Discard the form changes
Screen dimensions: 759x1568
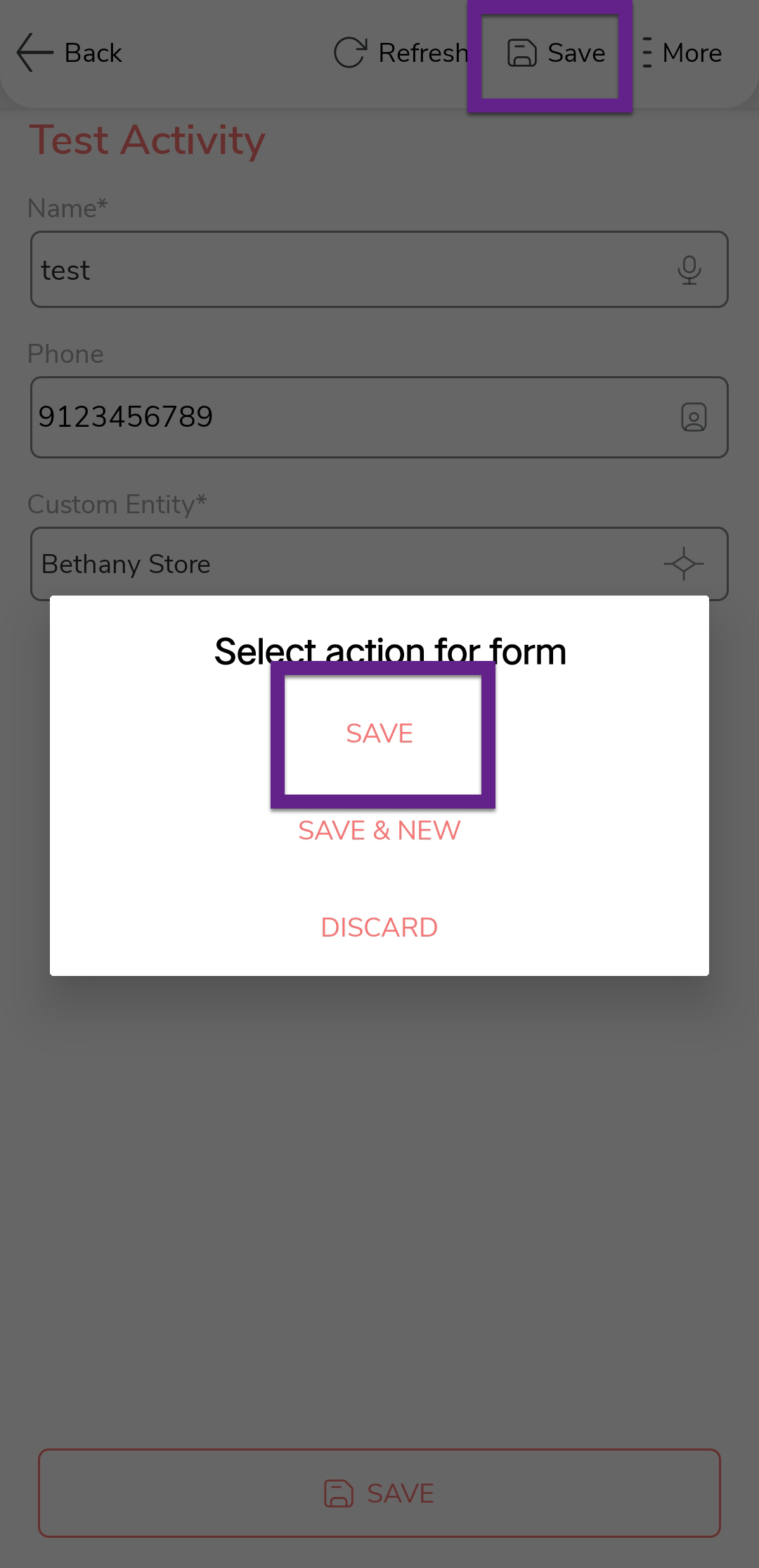click(x=379, y=927)
